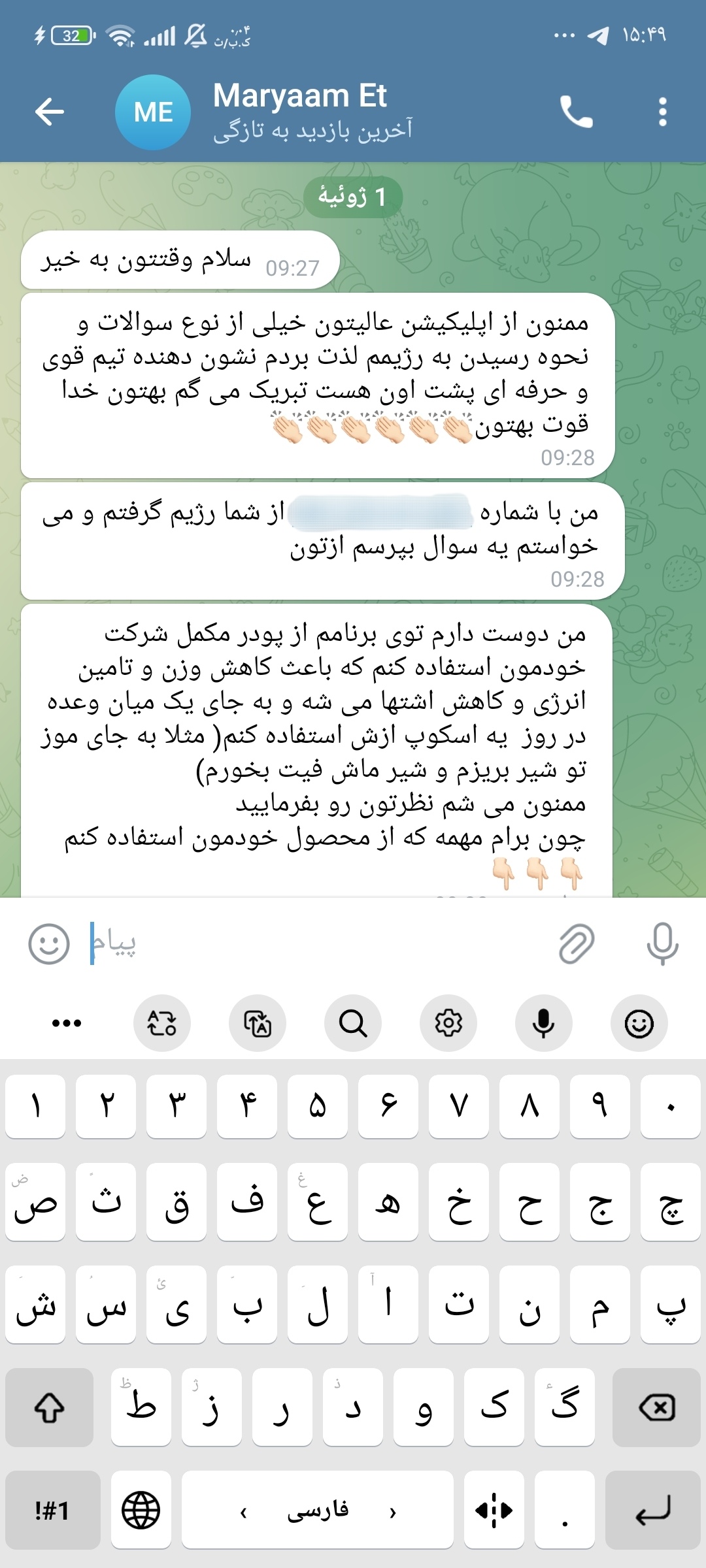The image size is (706, 1568).
Task: Open the chat overflow menu
Action: coord(663,112)
